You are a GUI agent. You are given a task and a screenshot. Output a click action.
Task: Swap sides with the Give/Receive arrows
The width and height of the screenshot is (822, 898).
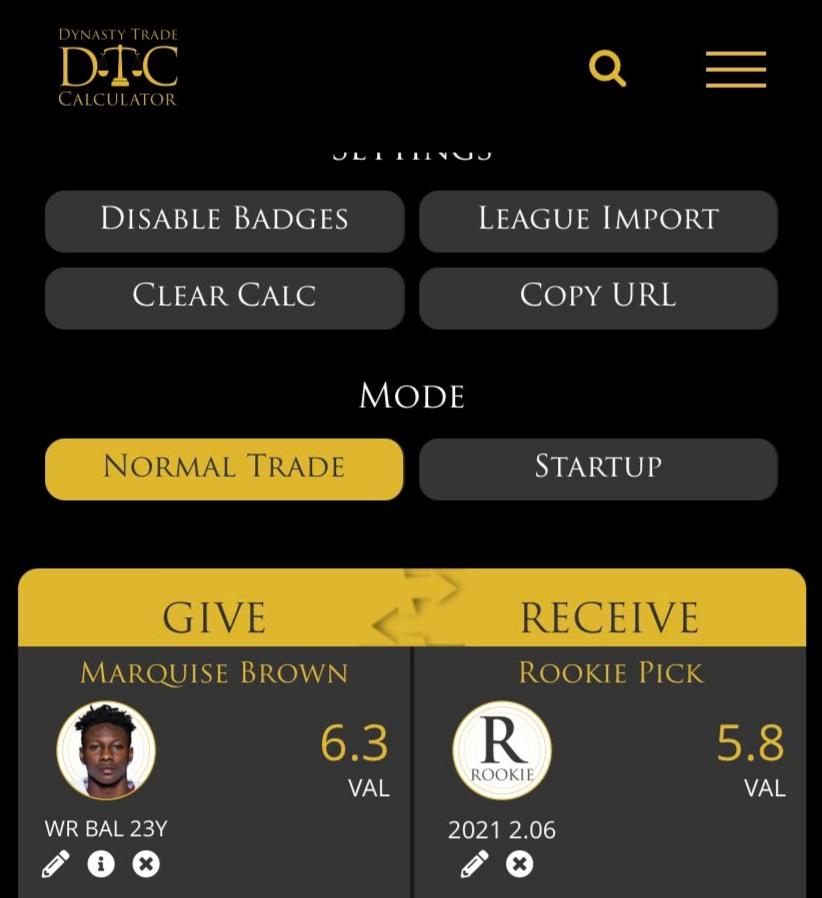click(x=416, y=608)
